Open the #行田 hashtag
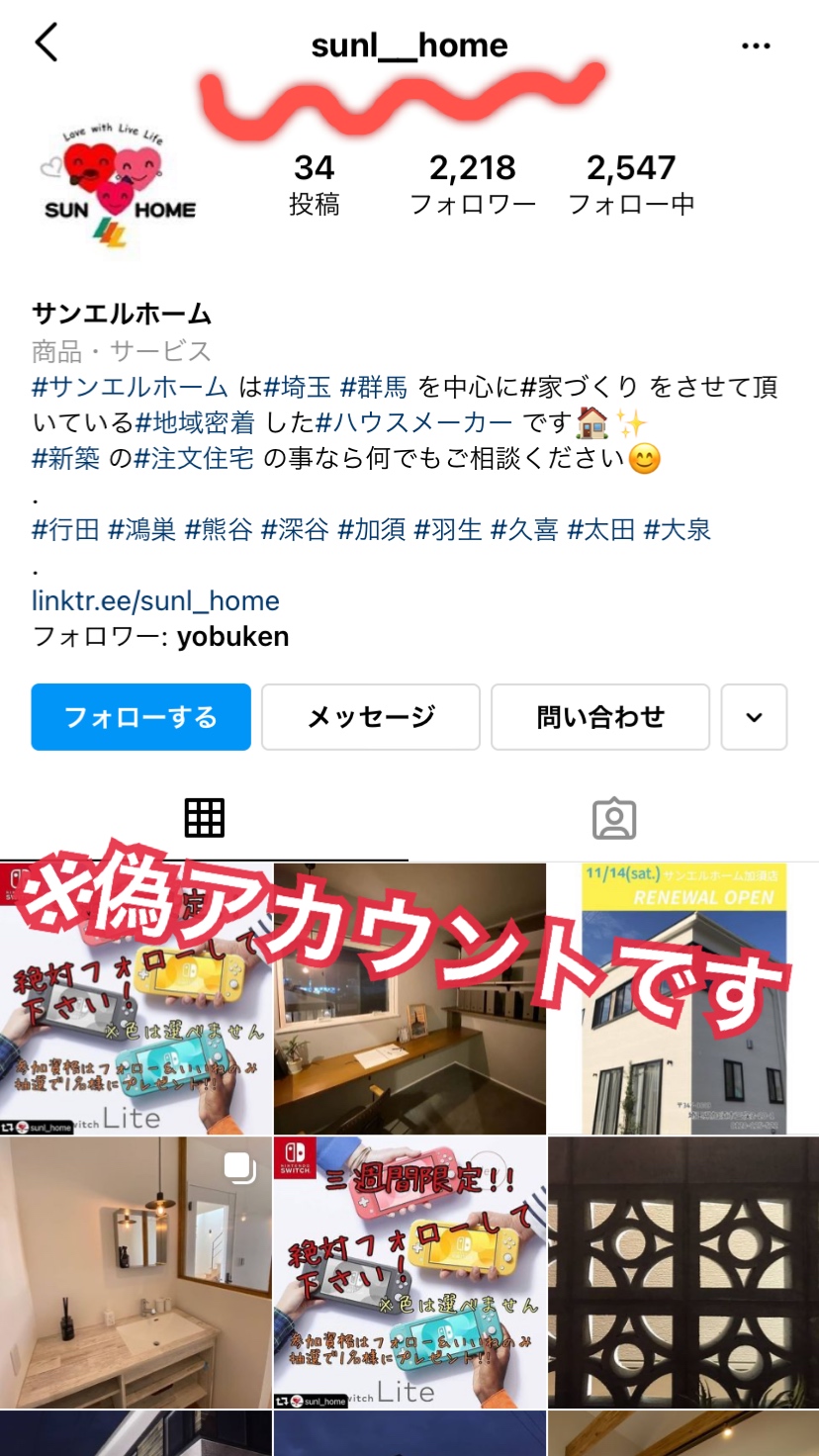 point(65,529)
